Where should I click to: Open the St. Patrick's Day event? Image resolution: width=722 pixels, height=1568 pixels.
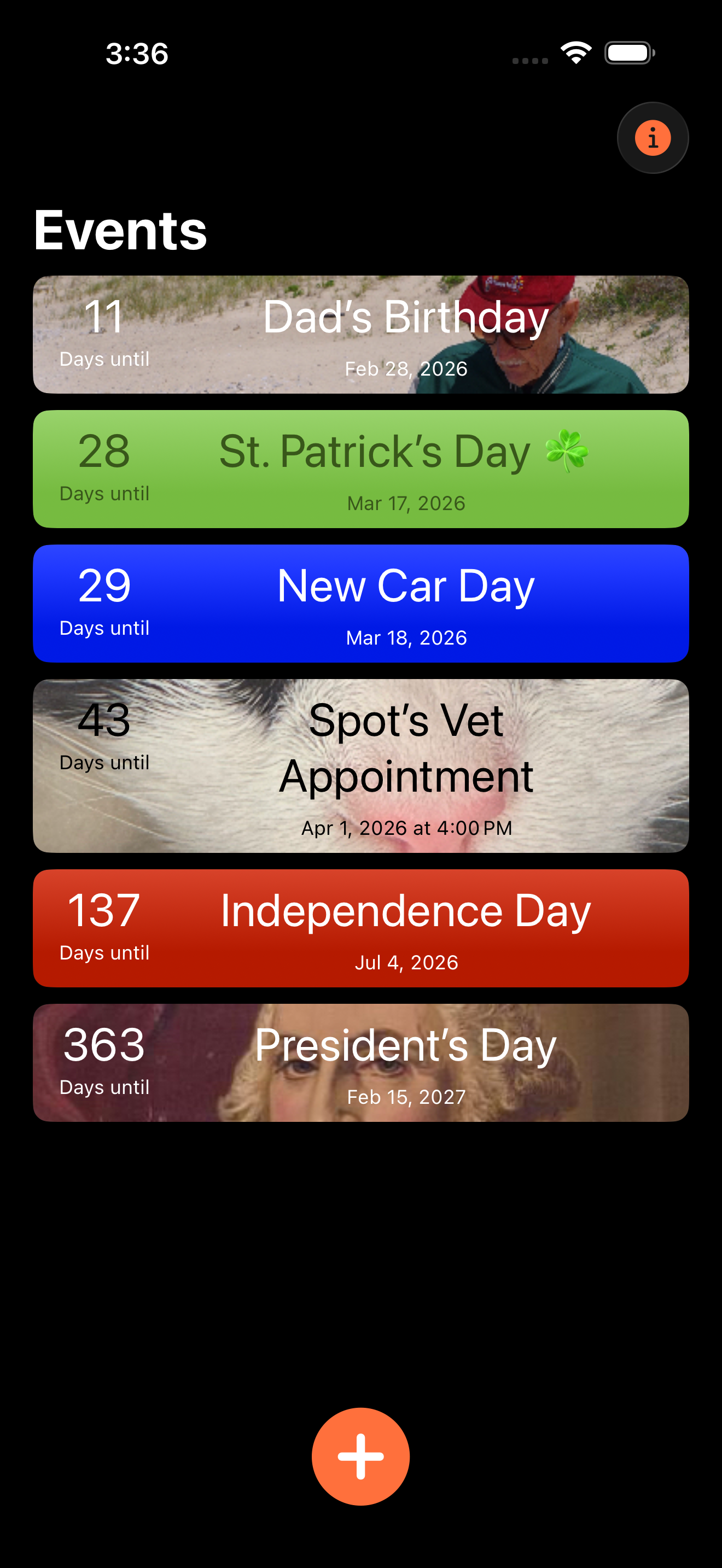360,469
